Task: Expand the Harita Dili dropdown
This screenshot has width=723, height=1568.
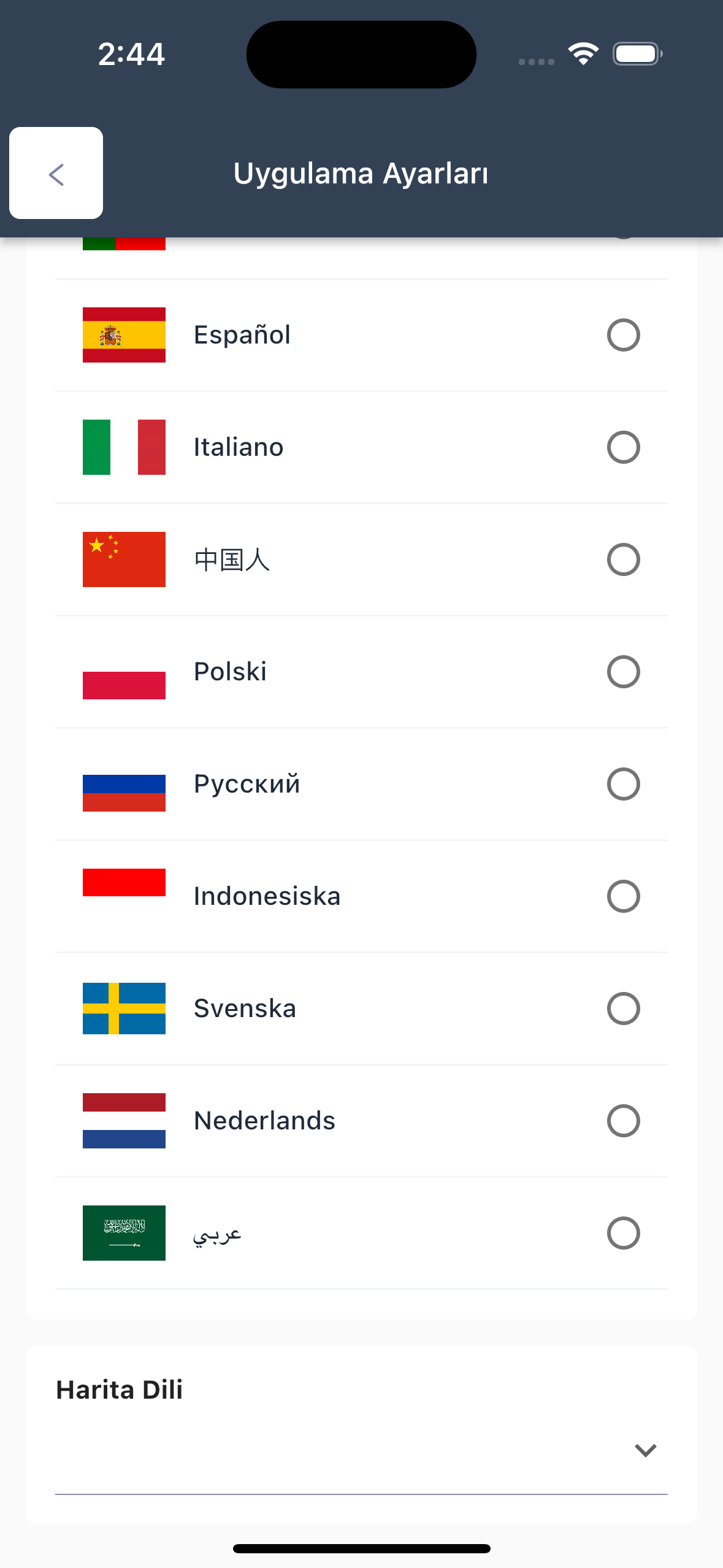Action: [x=361, y=1450]
